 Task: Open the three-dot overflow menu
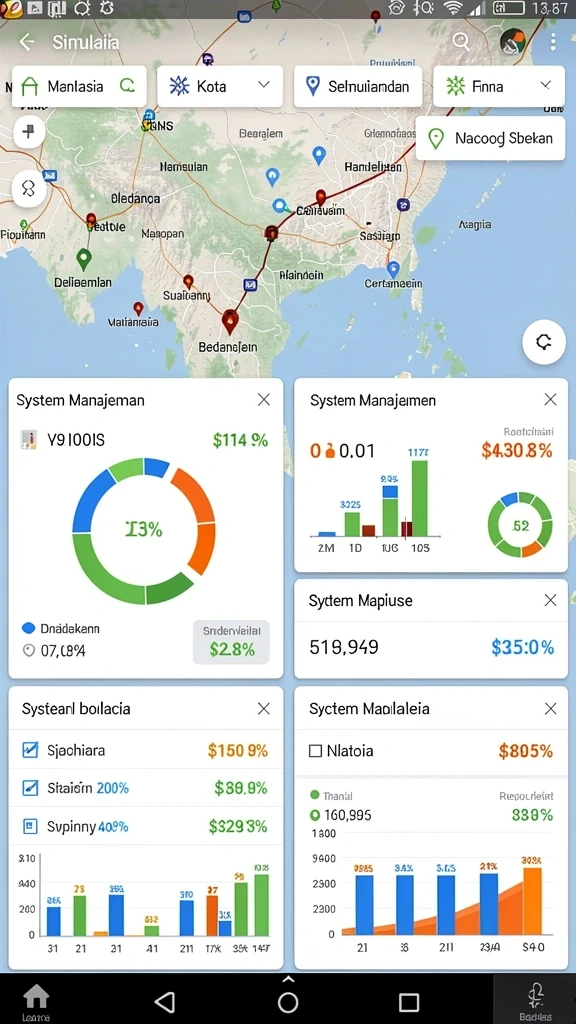pos(553,42)
